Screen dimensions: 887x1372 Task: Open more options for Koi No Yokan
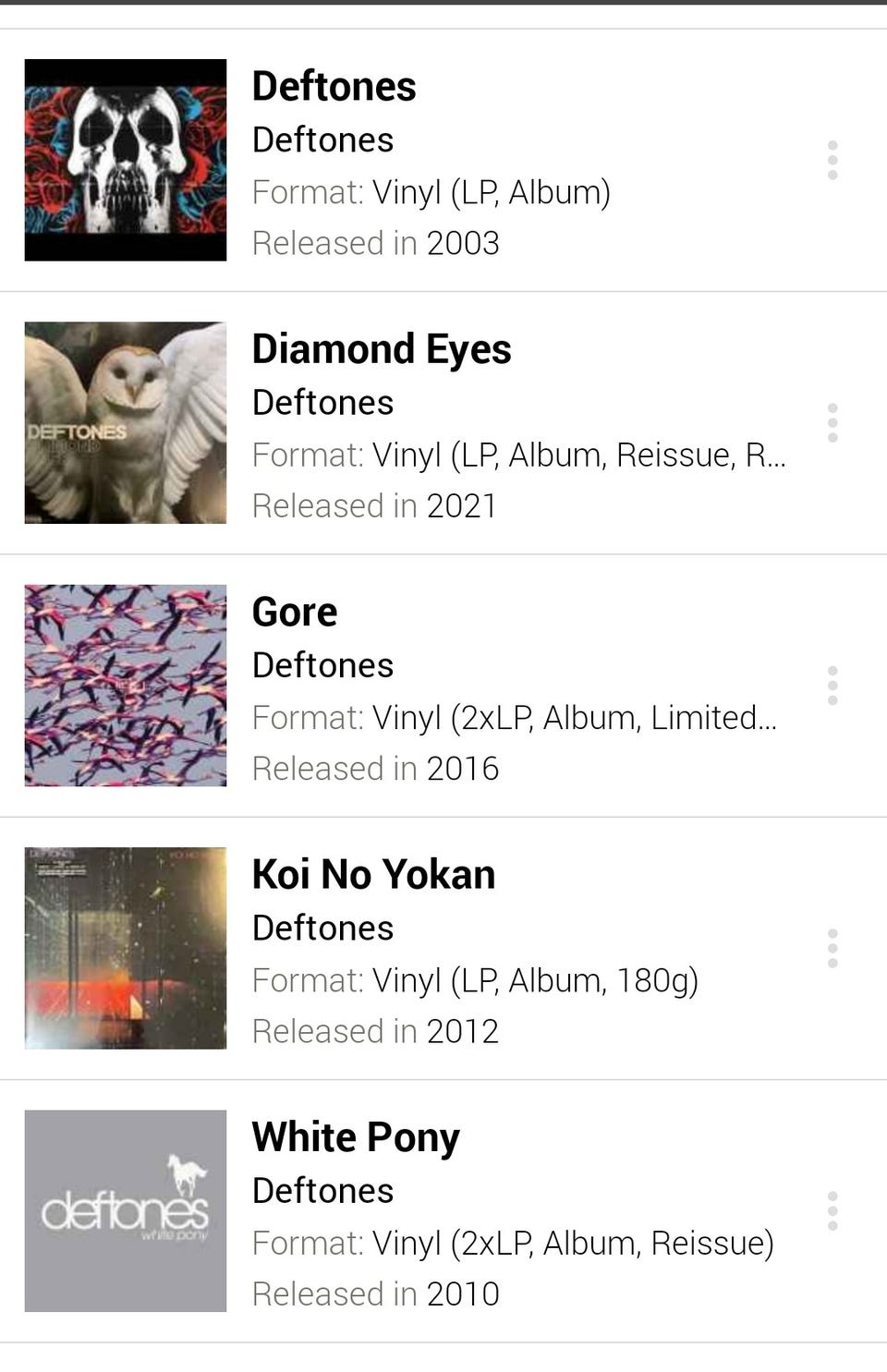pyautogui.click(x=832, y=948)
